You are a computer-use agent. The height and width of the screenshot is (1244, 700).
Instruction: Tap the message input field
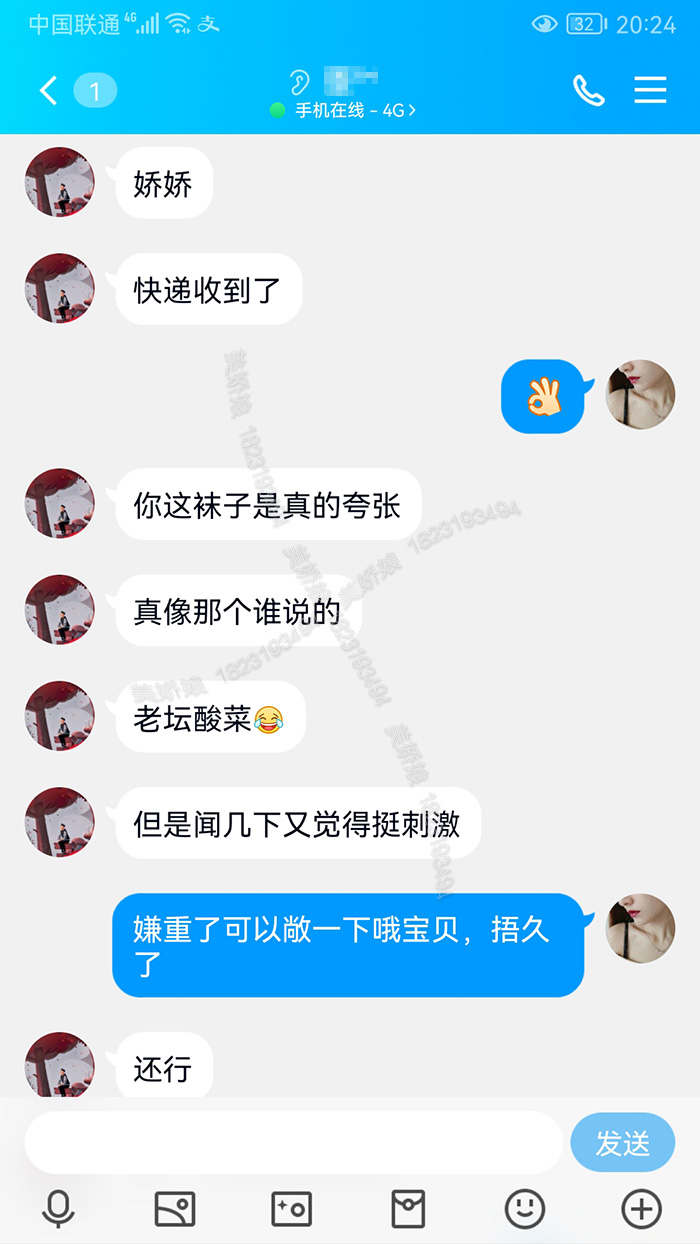(x=293, y=1142)
